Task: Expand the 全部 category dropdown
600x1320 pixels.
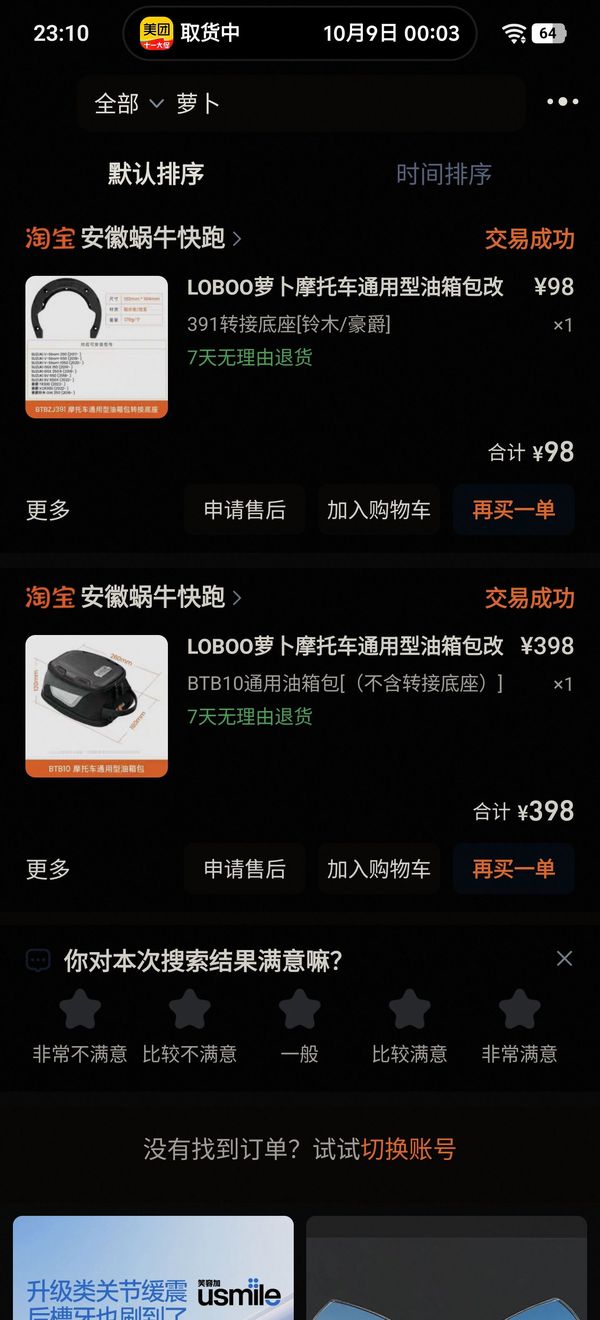Action: [x=128, y=104]
